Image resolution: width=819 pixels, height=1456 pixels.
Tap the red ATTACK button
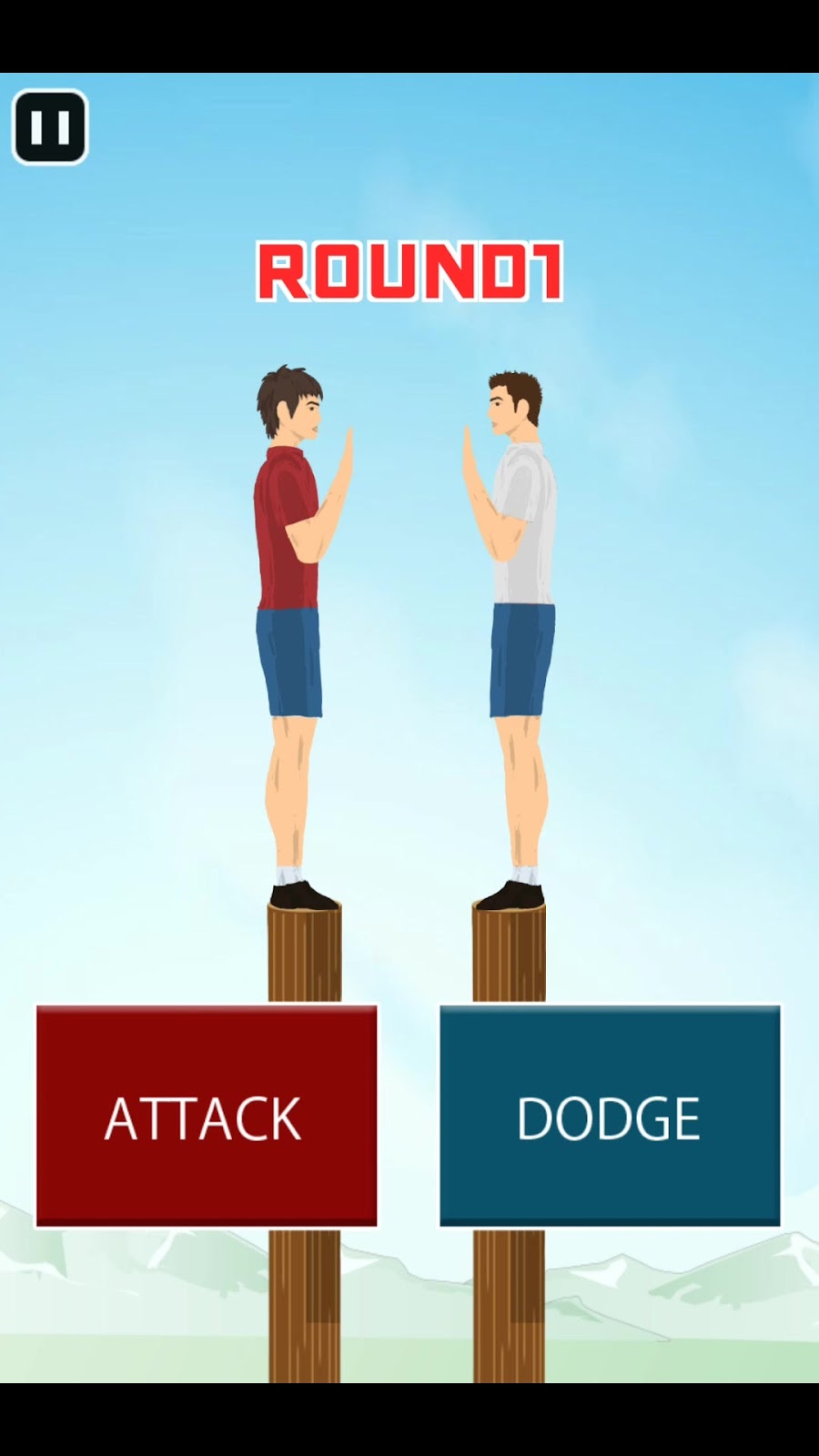pyautogui.click(x=207, y=1117)
